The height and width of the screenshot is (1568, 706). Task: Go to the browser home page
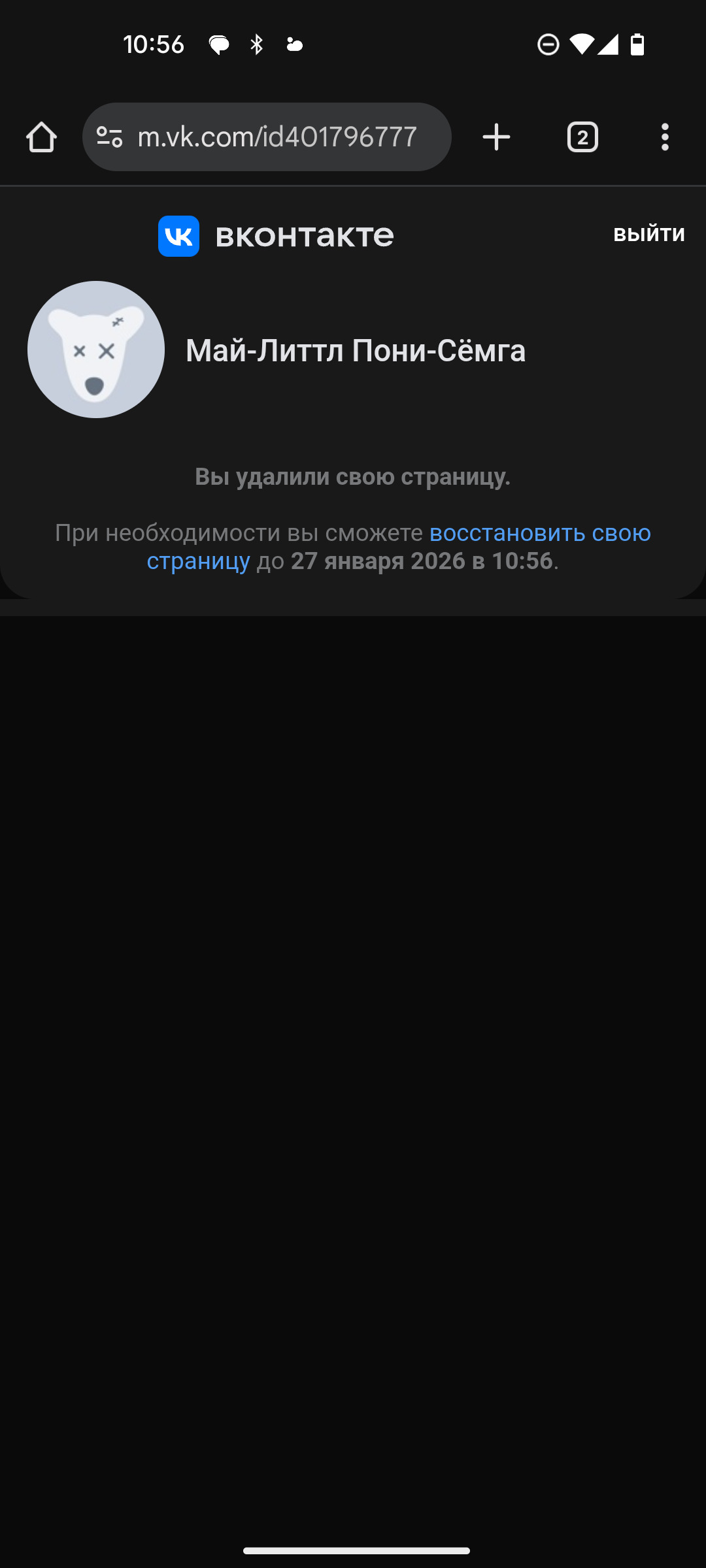[41, 137]
